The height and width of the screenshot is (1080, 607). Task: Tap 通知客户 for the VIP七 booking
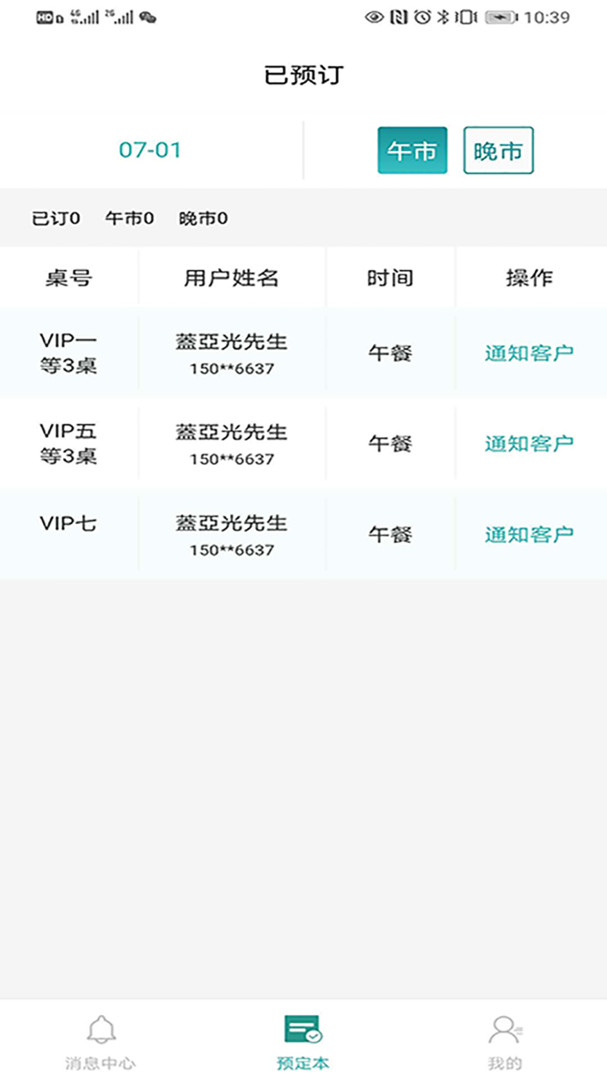tap(529, 534)
